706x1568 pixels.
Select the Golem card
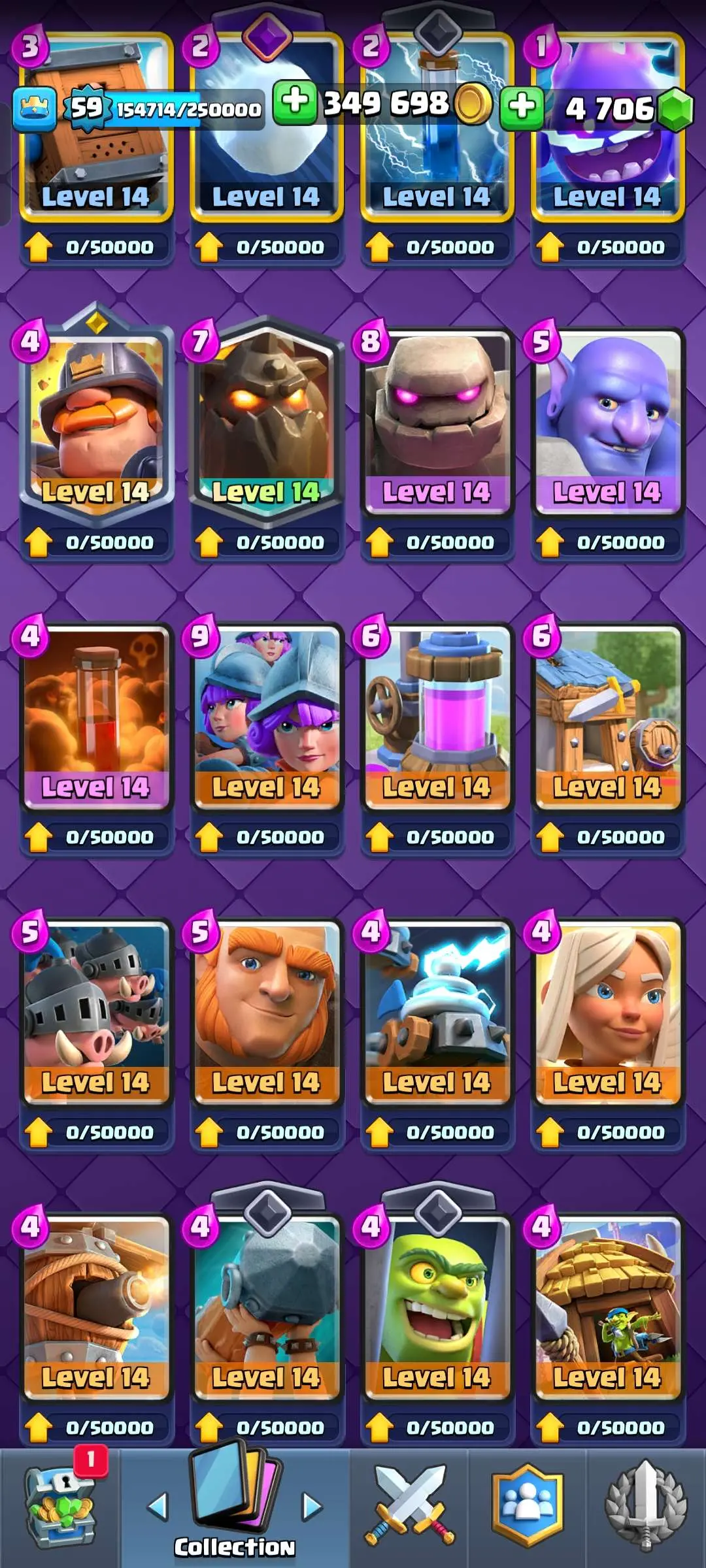pyautogui.click(x=437, y=418)
